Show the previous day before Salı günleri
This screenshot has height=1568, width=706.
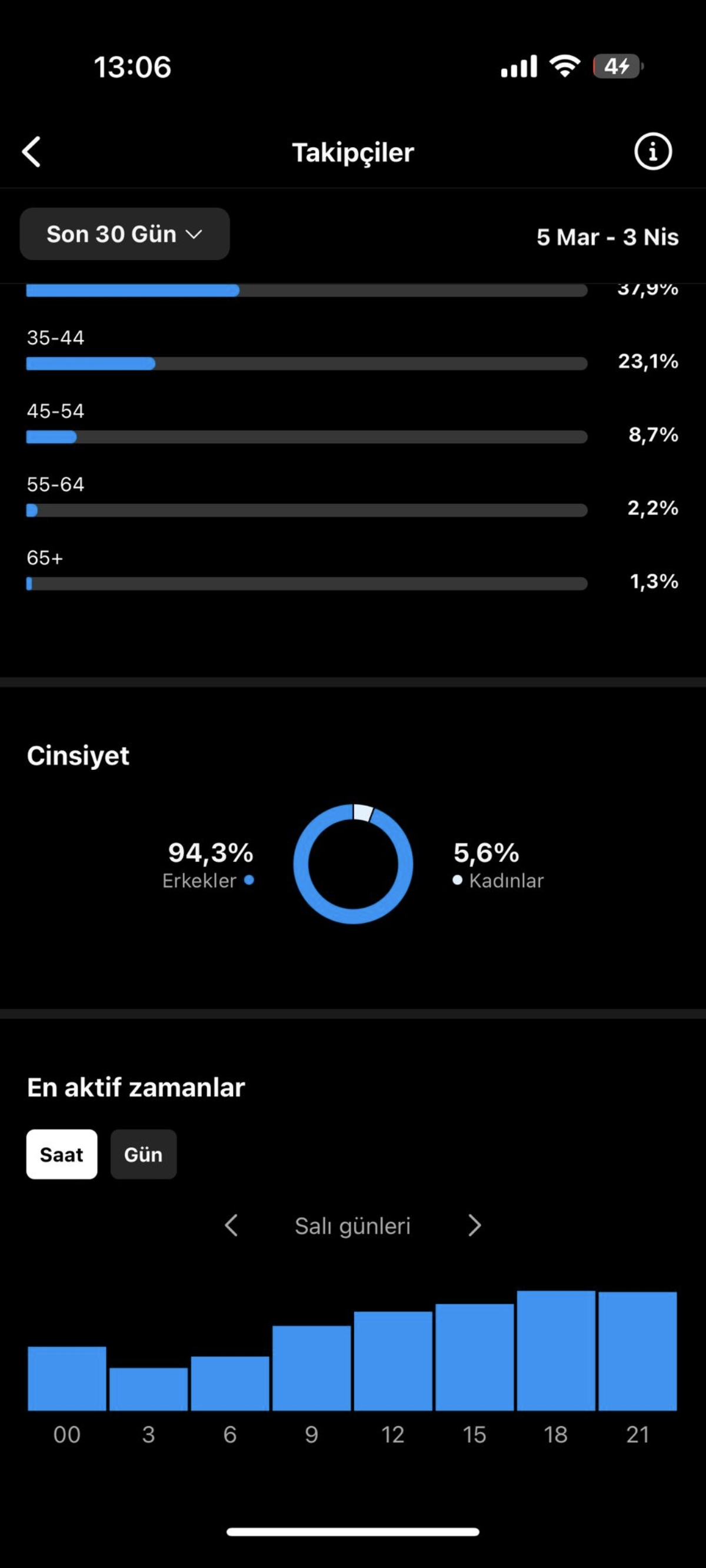(231, 1225)
